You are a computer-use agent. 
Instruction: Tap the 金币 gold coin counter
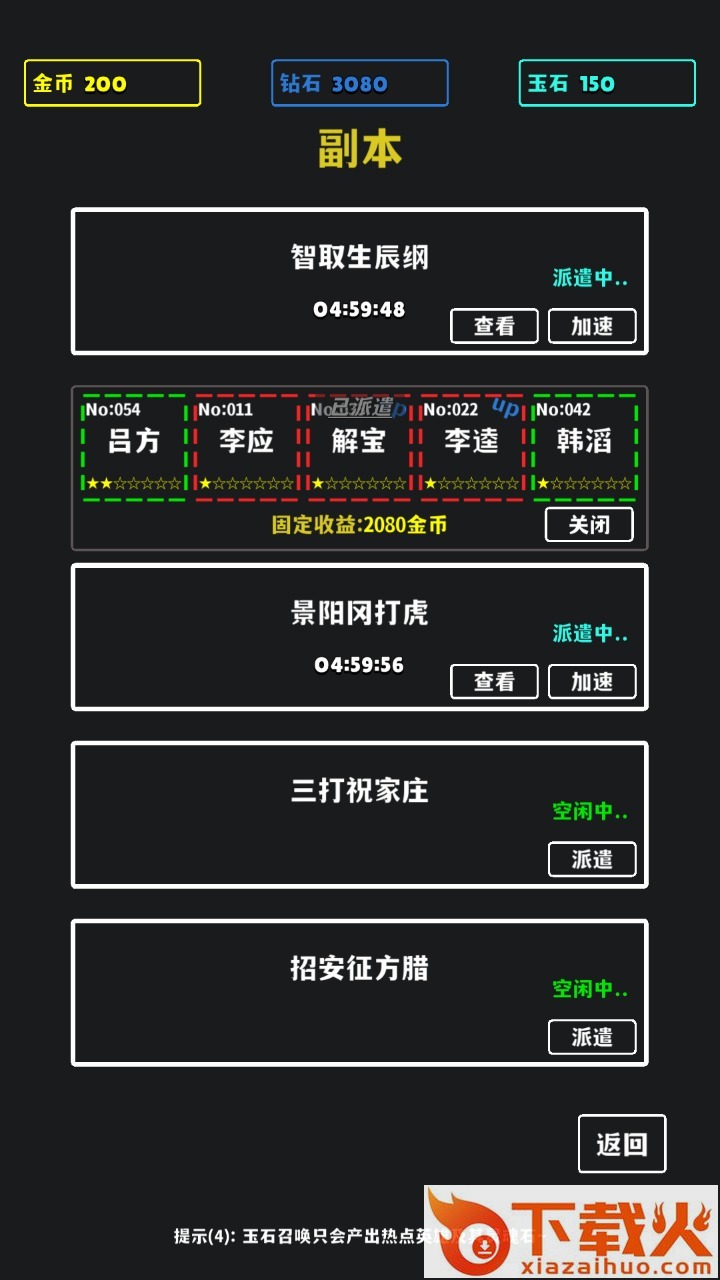110,83
